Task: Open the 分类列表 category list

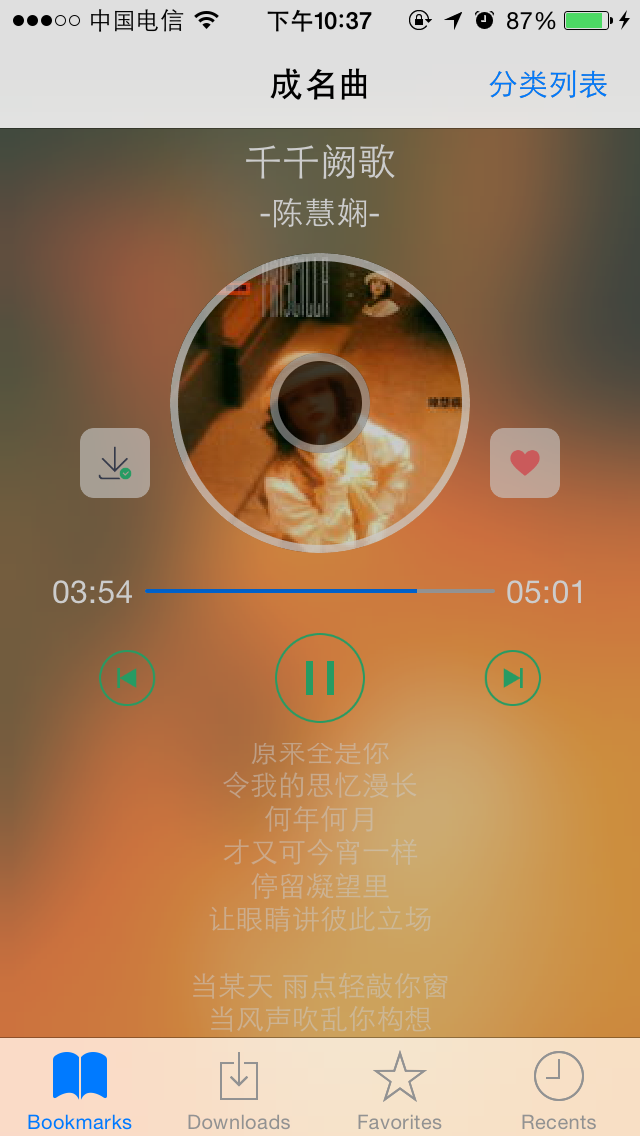Action: pyautogui.click(x=548, y=85)
